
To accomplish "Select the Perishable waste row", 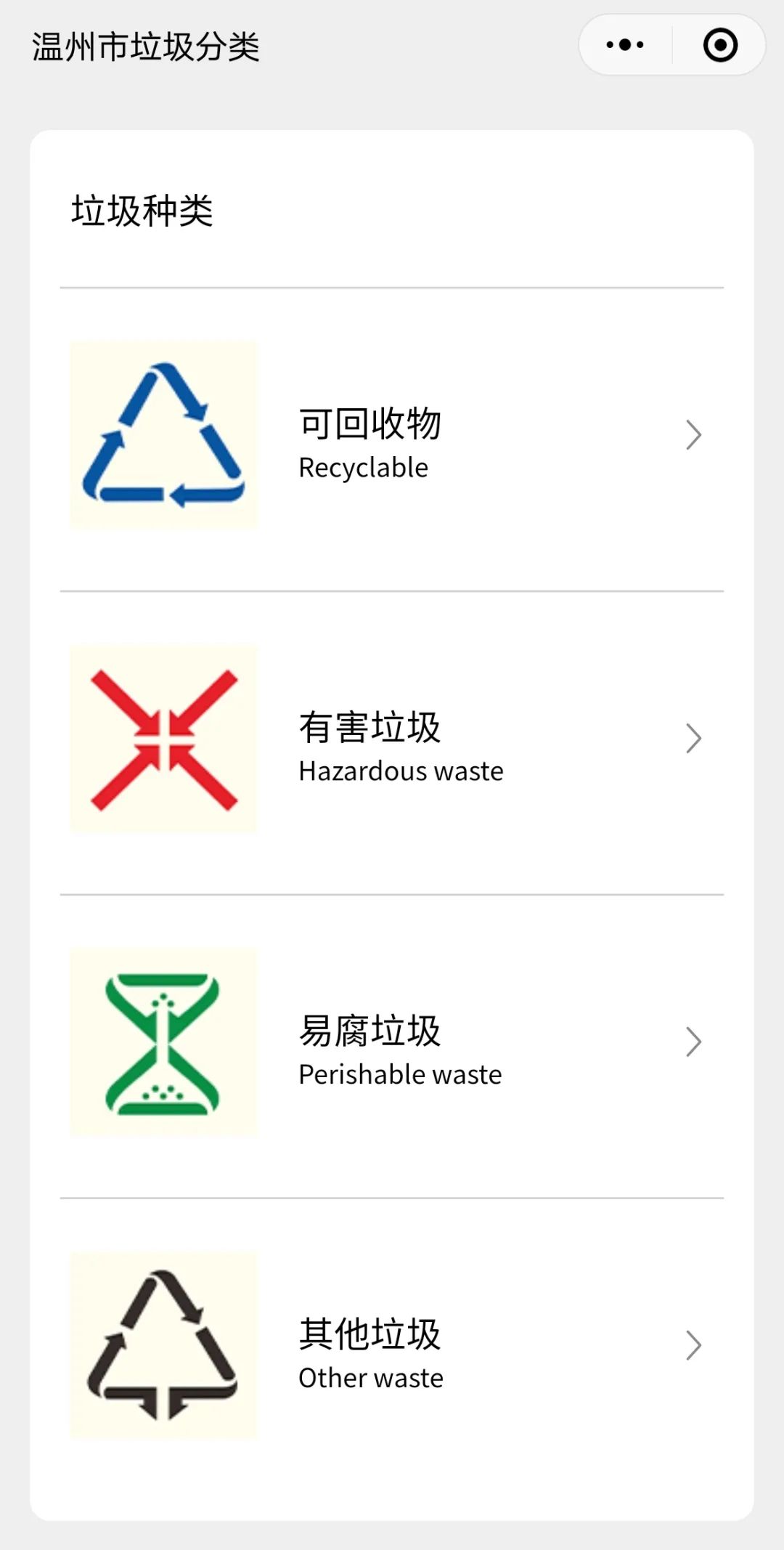I will pos(392,1044).
